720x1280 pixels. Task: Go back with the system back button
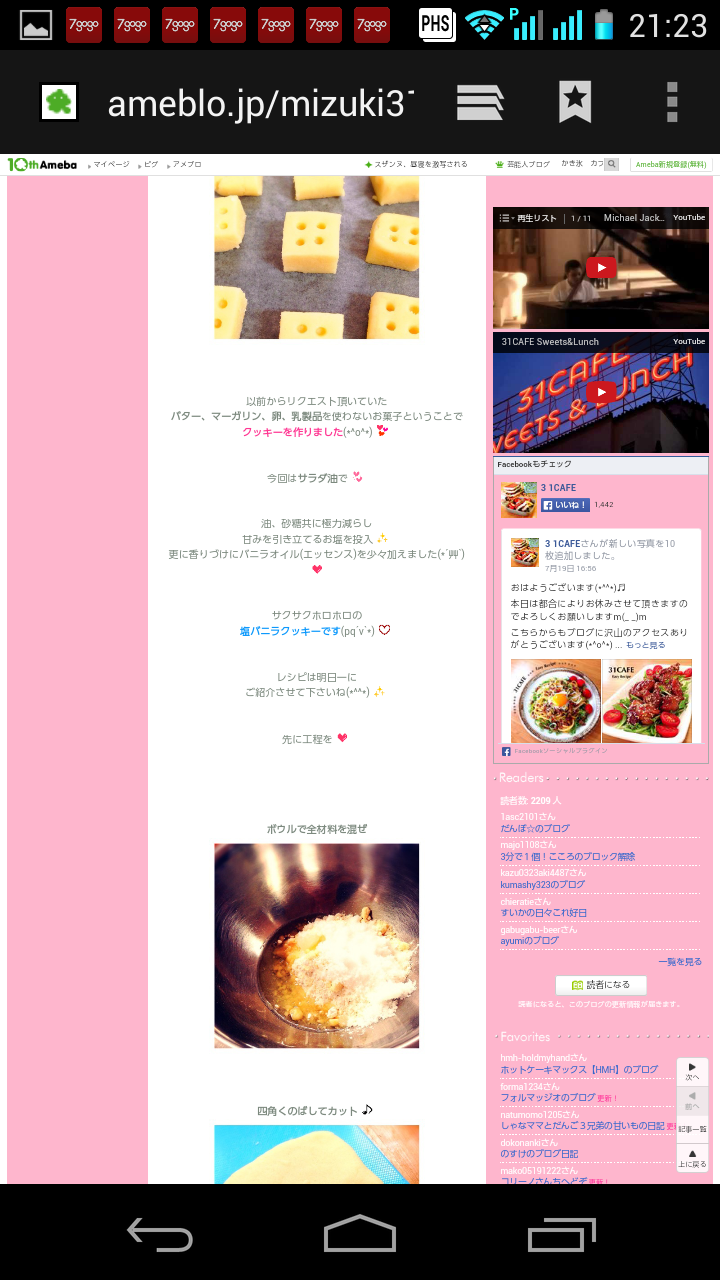[x=160, y=1234]
